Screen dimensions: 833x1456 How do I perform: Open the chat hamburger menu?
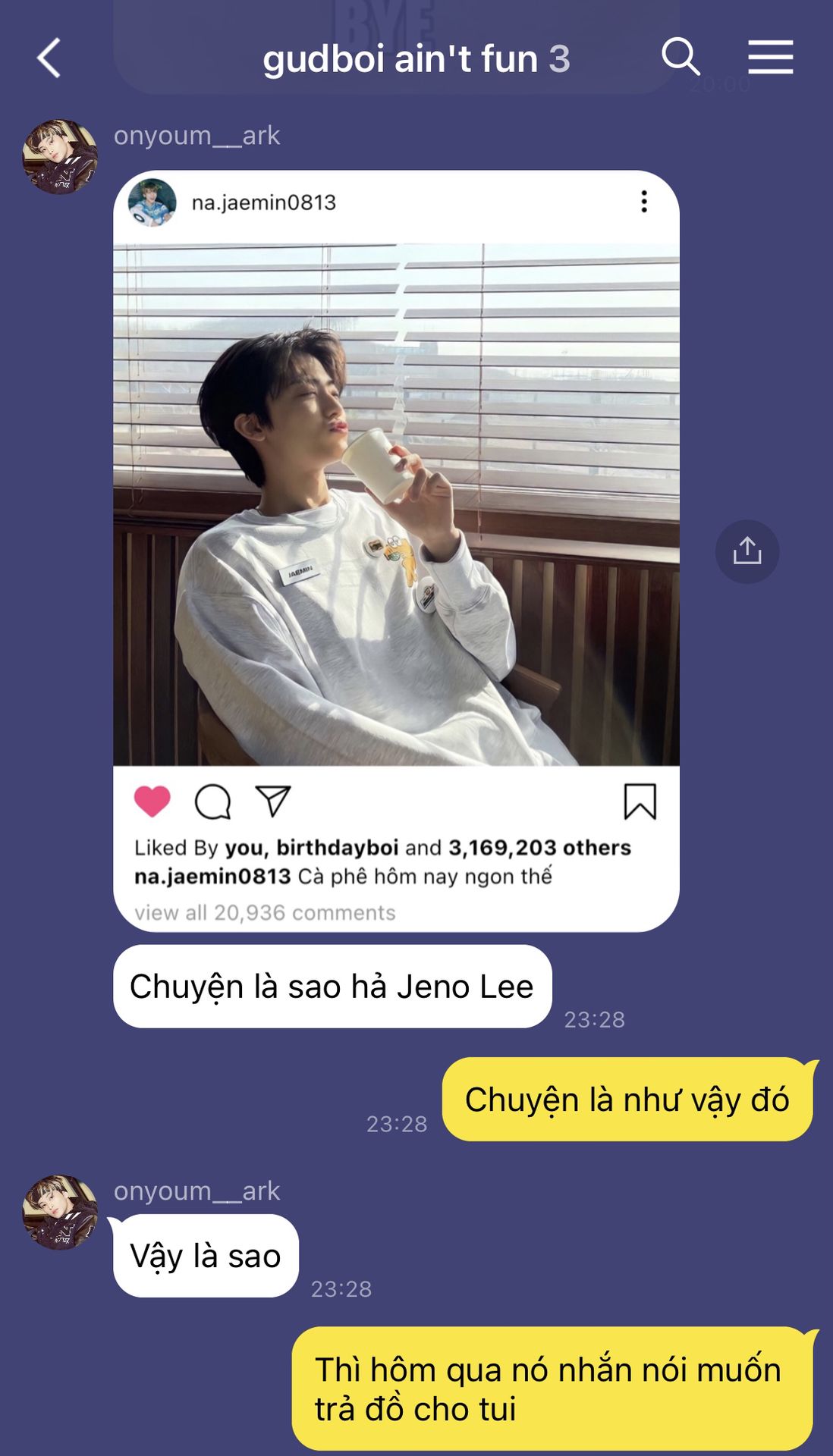click(x=770, y=58)
